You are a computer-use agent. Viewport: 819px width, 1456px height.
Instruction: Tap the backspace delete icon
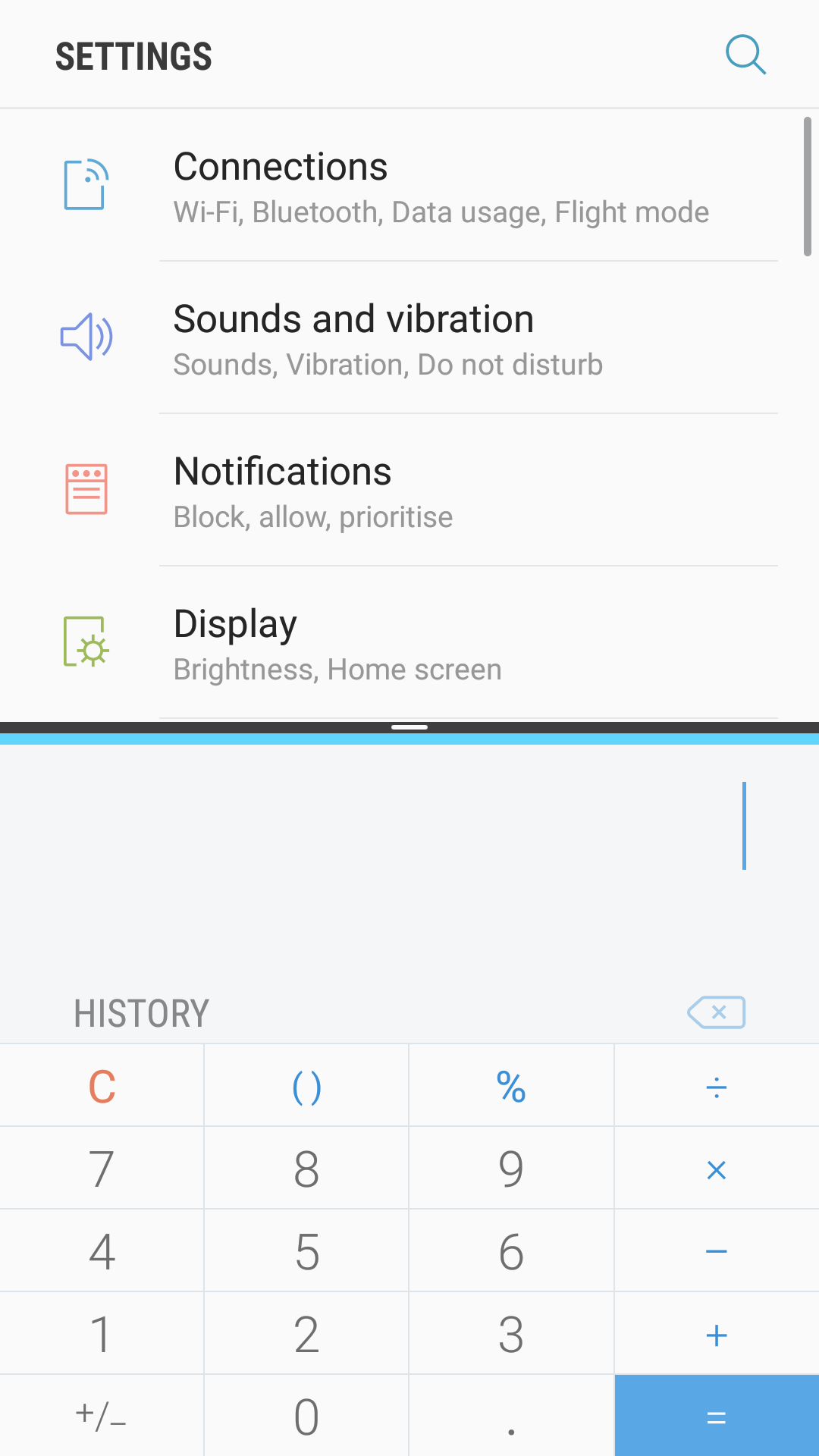pyautogui.click(x=716, y=1012)
